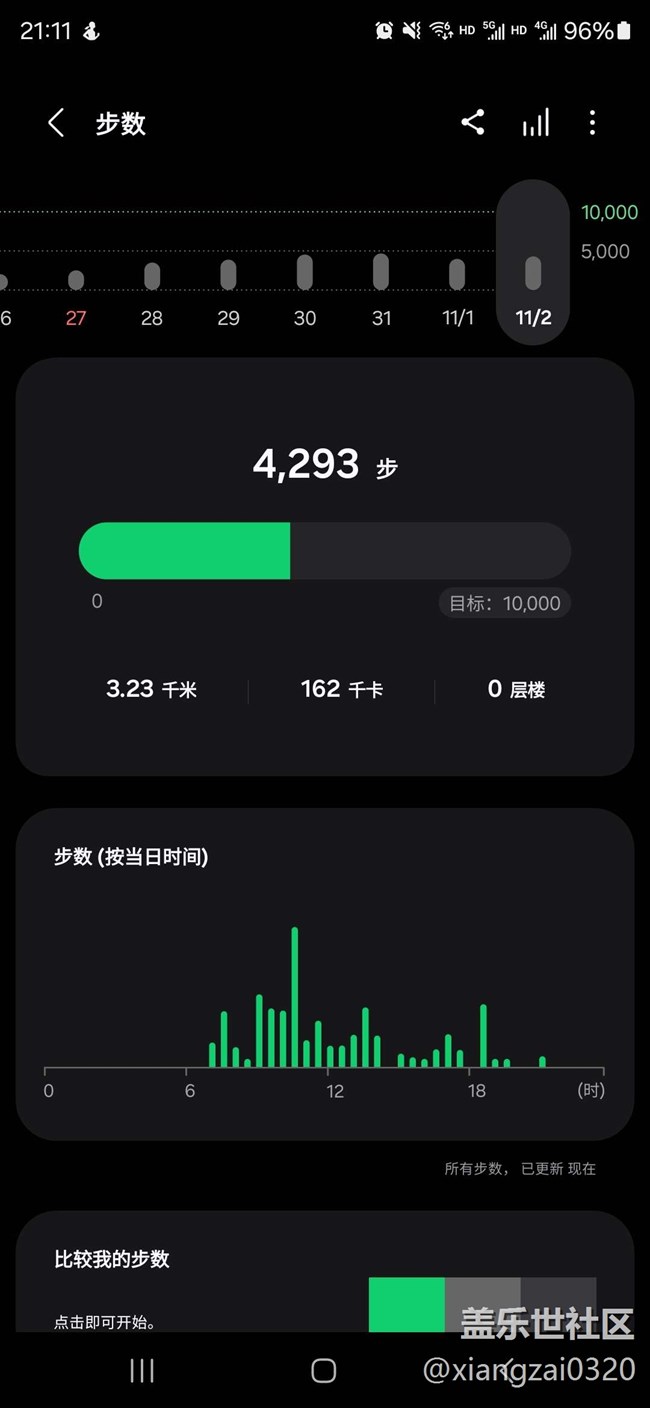Viewport: 650px width, 1408px height.
Task: Share the step count
Action: [x=473, y=123]
